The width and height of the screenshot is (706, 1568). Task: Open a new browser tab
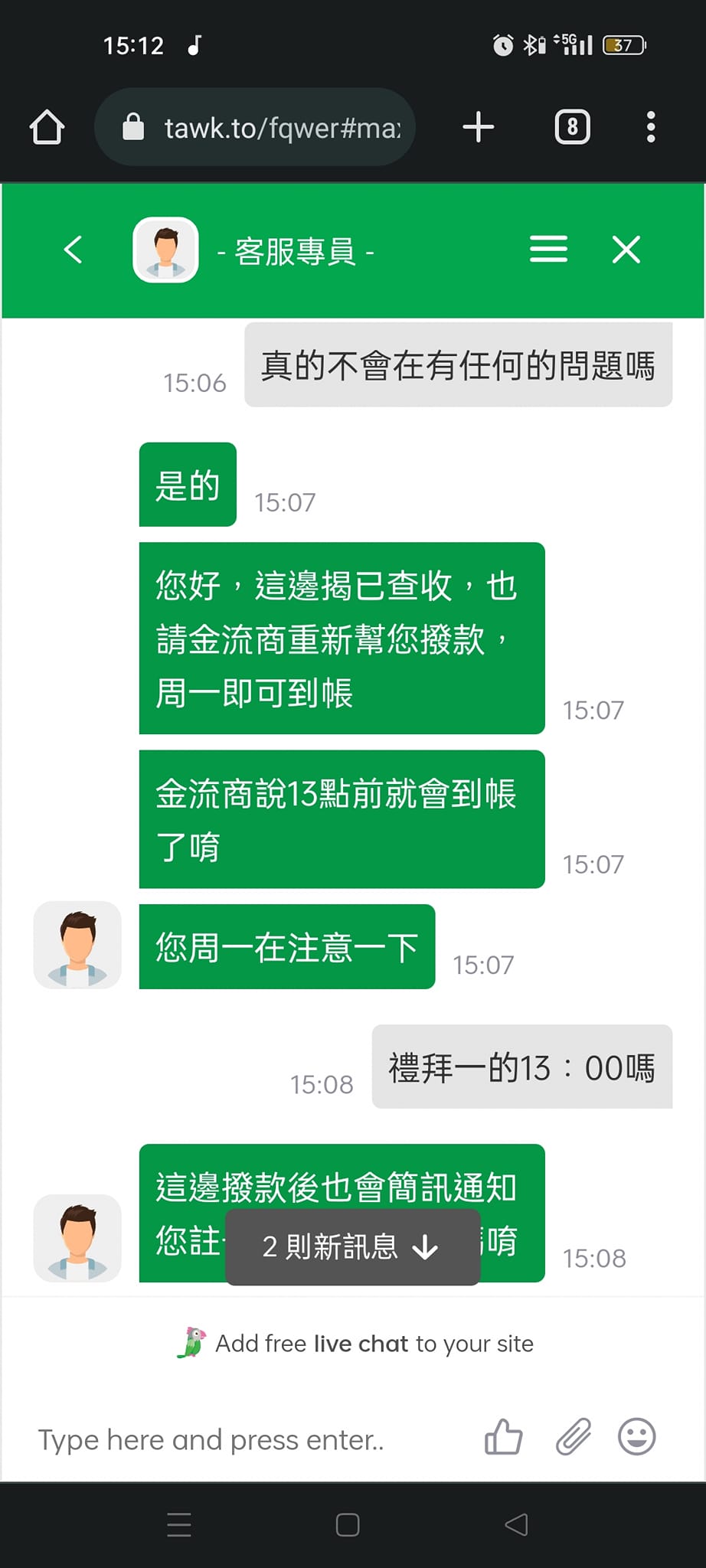pos(479,127)
